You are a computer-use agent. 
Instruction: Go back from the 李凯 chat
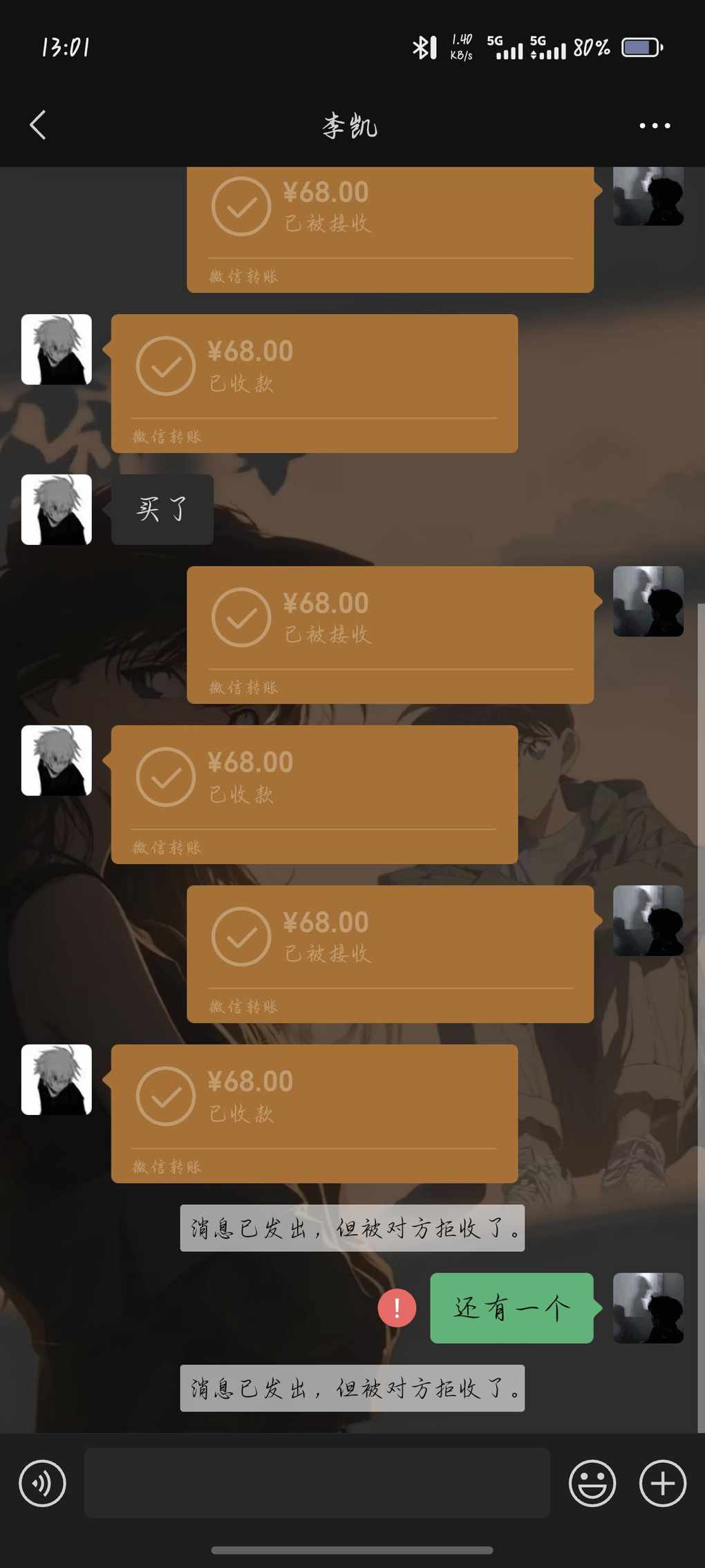pos(38,125)
